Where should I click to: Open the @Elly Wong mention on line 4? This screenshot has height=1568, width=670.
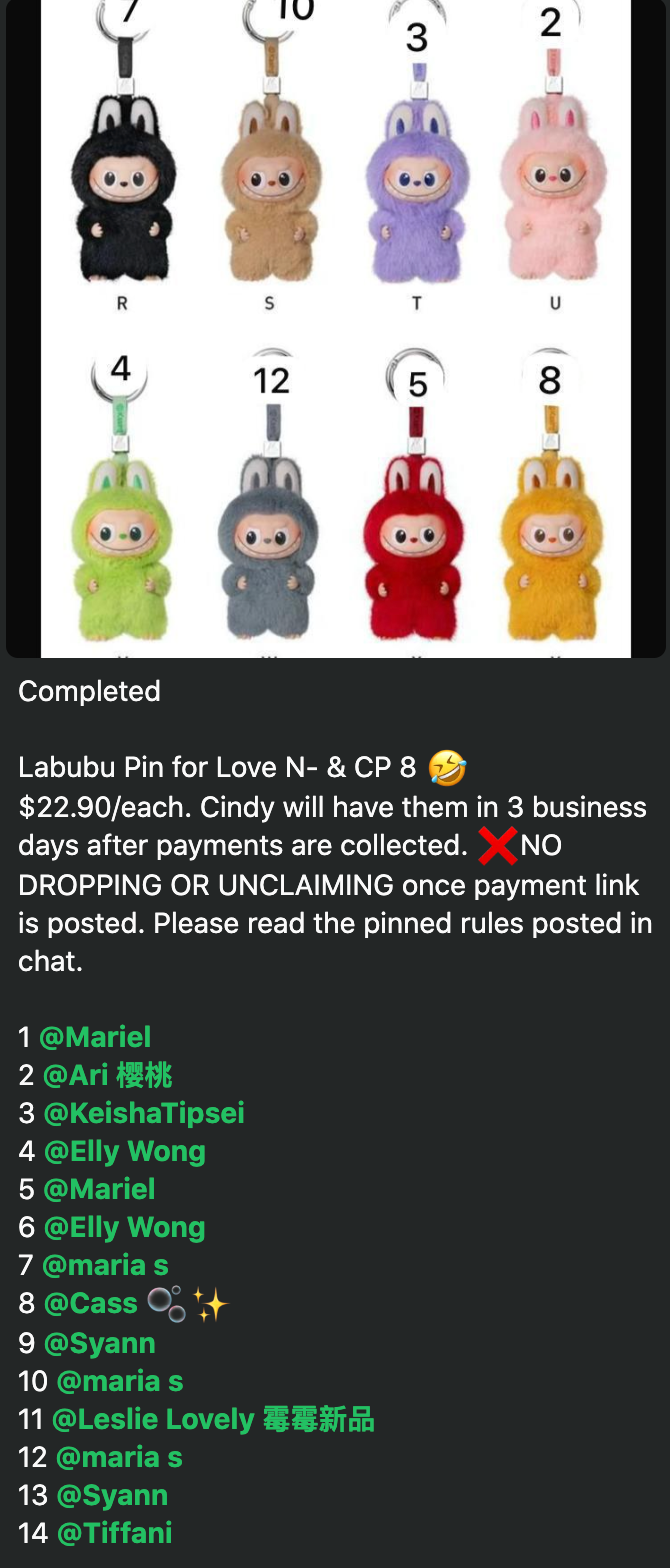click(x=124, y=1151)
